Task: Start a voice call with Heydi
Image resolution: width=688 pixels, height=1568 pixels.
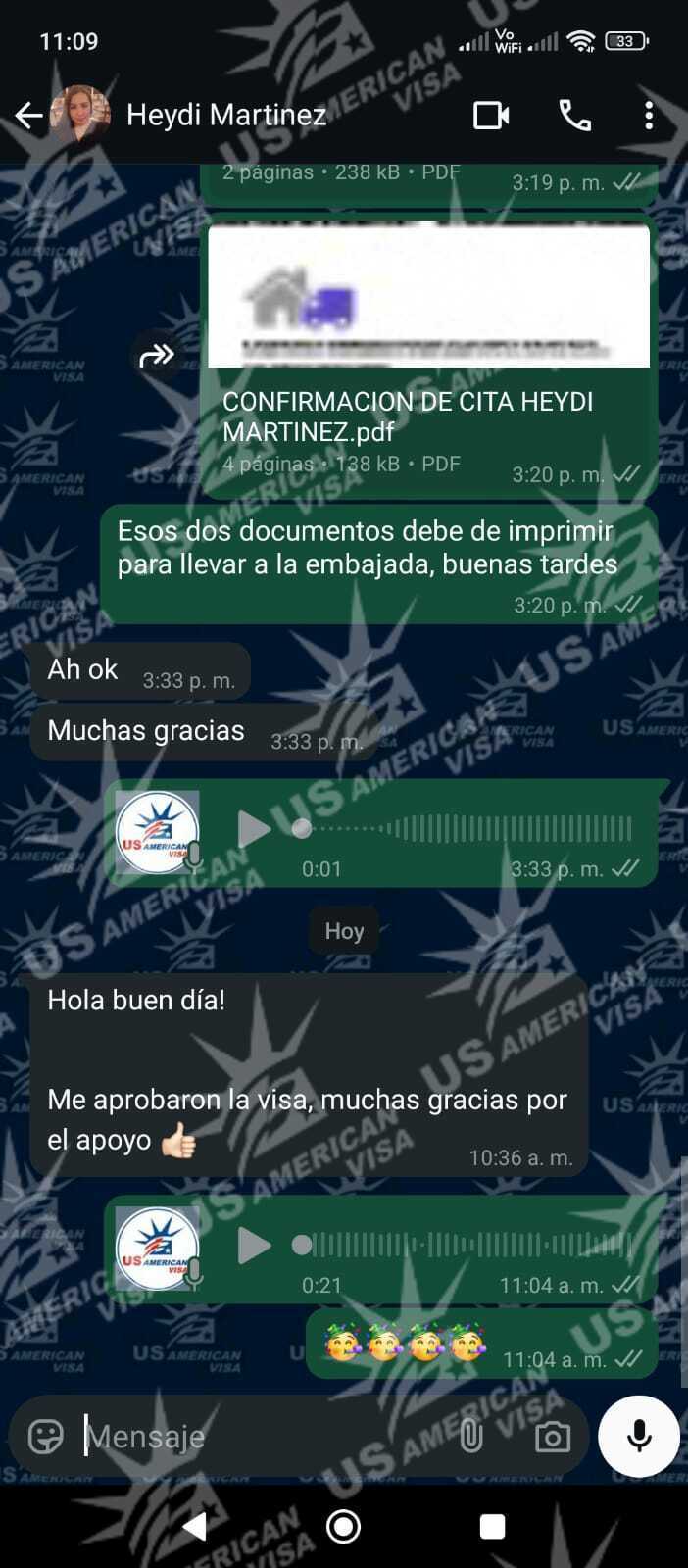Action: [x=574, y=116]
